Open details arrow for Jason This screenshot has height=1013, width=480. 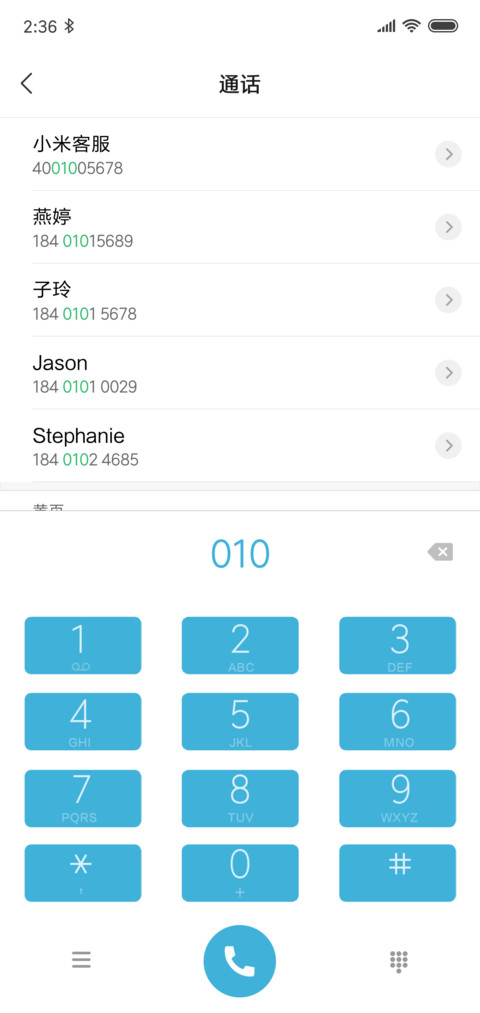pos(448,373)
